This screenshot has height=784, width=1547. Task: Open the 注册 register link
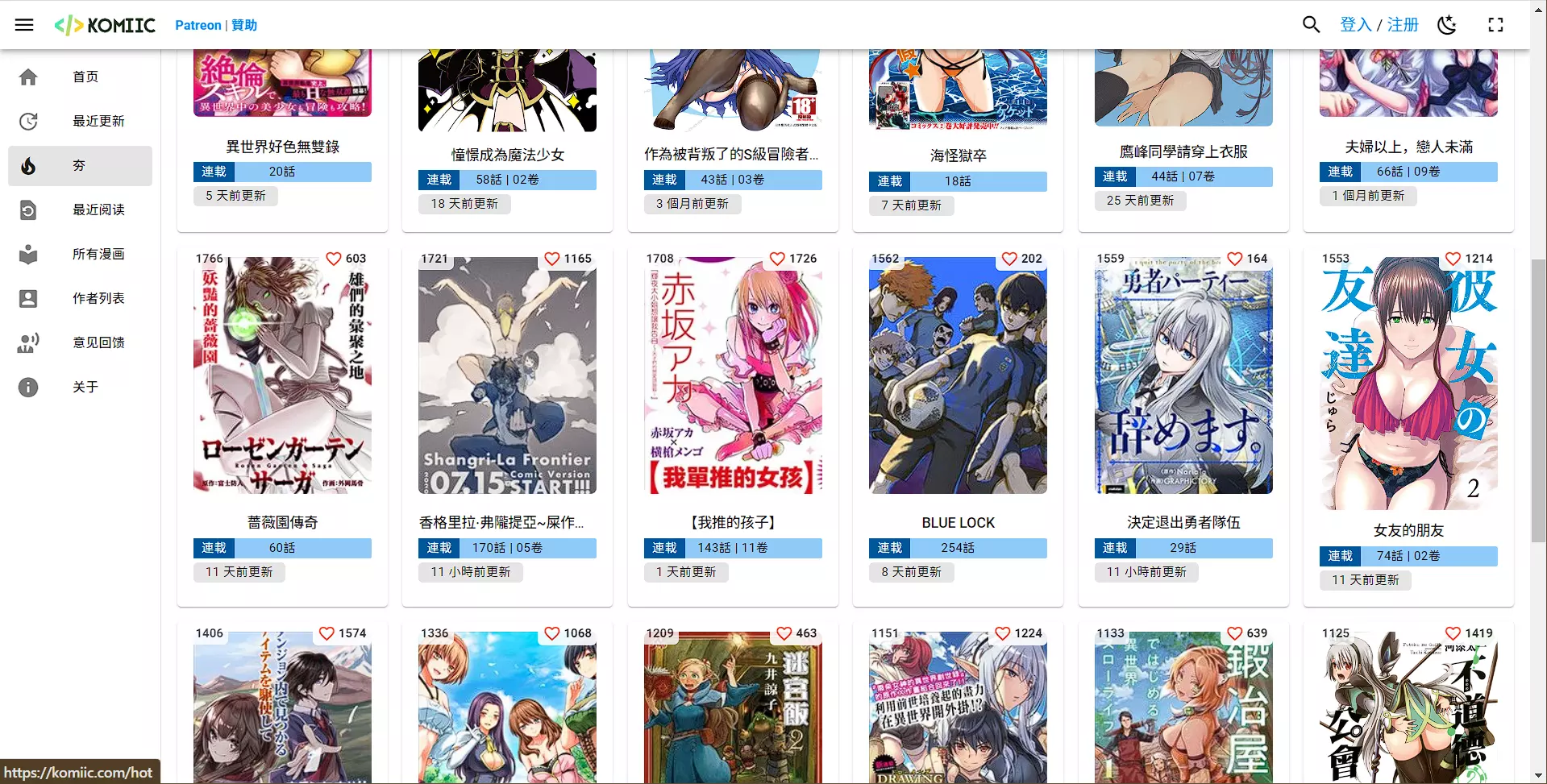(1403, 25)
